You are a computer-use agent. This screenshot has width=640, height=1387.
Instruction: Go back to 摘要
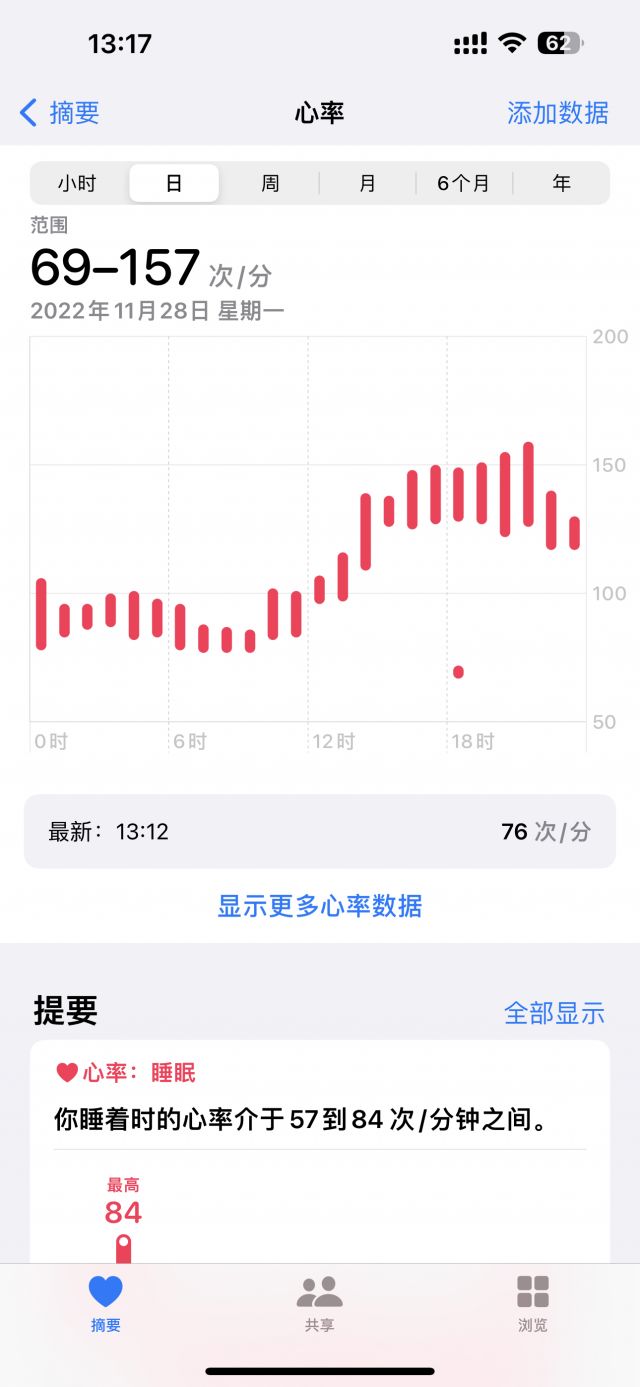60,113
